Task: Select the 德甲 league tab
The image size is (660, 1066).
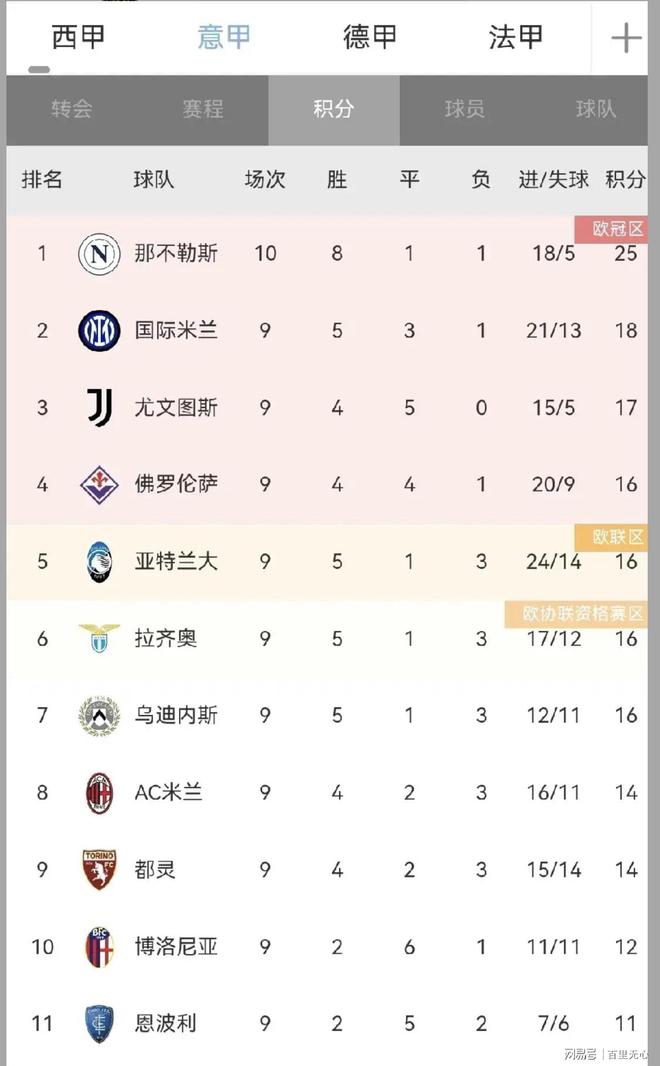Action: tap(370, 37)
